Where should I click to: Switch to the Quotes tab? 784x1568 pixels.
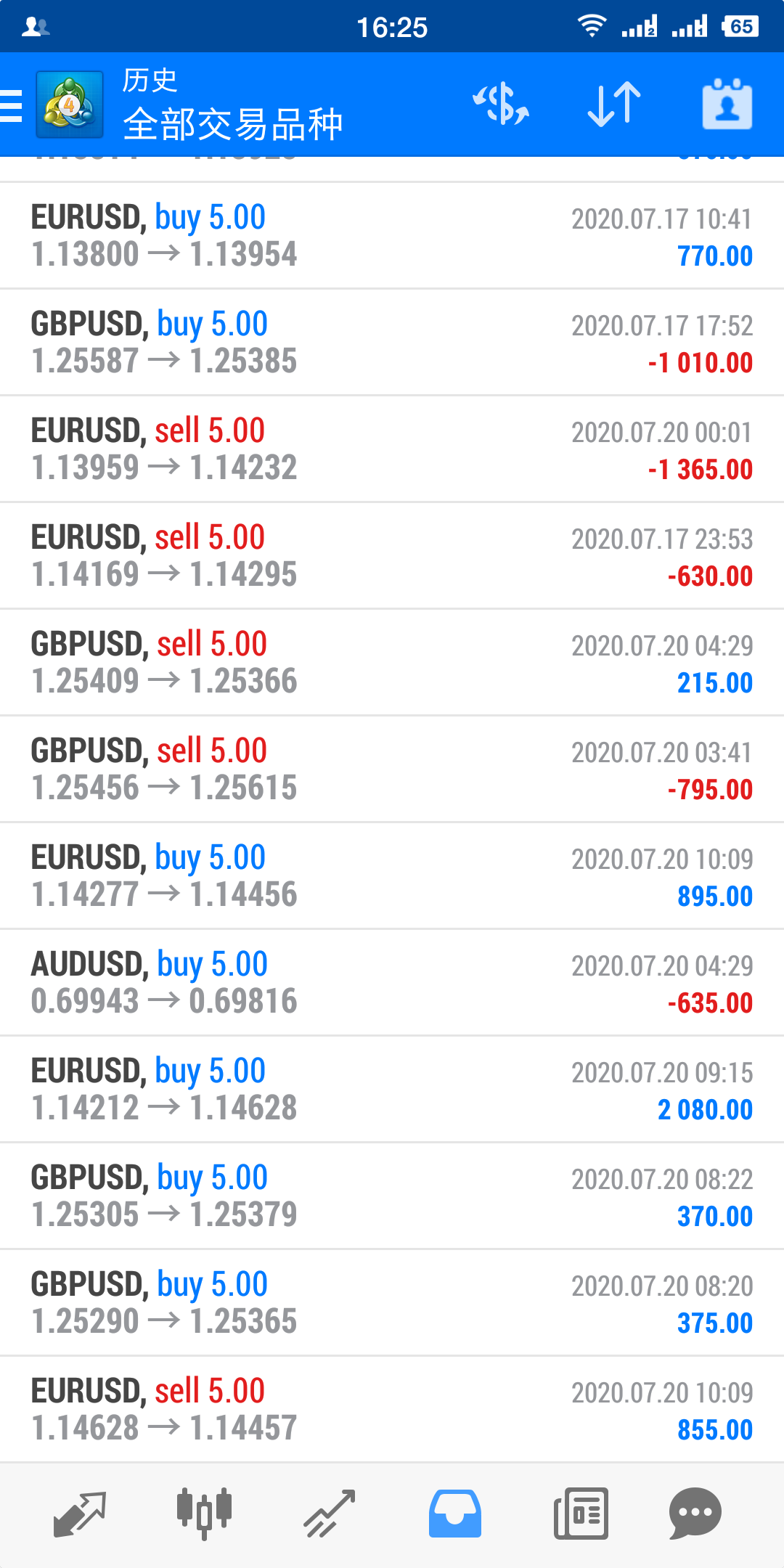click(80, 1514)
